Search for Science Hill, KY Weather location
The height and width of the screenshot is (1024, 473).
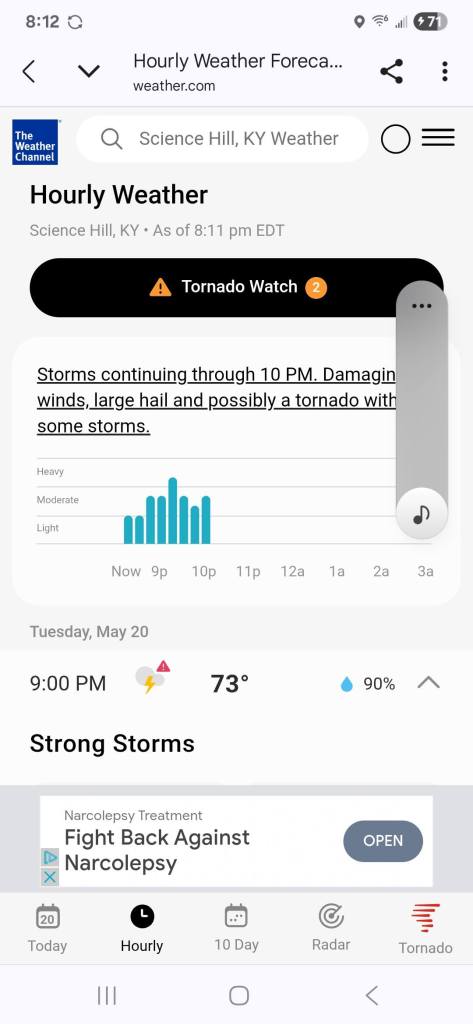pyautogui.click(x=222, y=138)
